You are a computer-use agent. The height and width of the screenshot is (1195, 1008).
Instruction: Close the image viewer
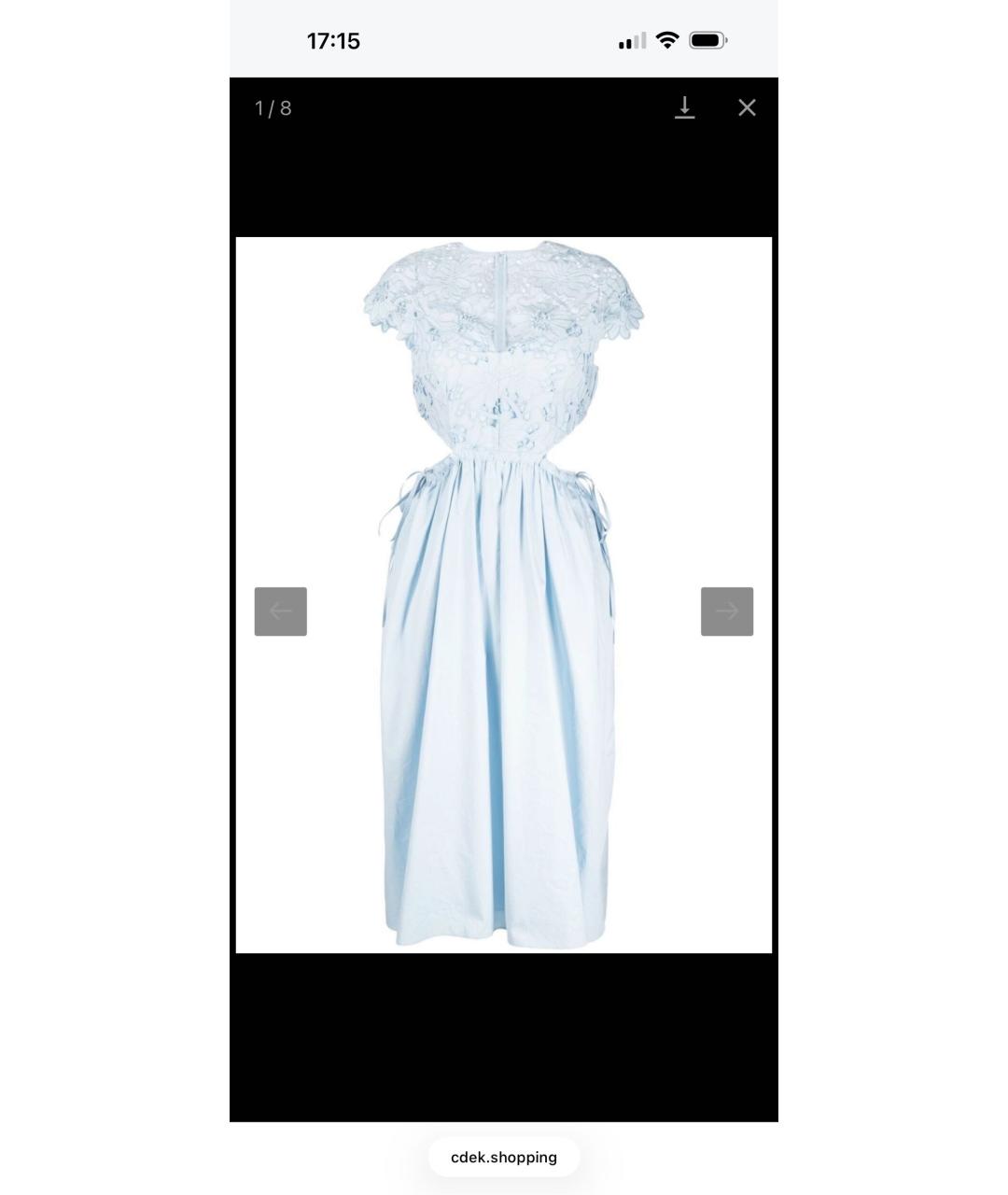(x=747, y=108)
